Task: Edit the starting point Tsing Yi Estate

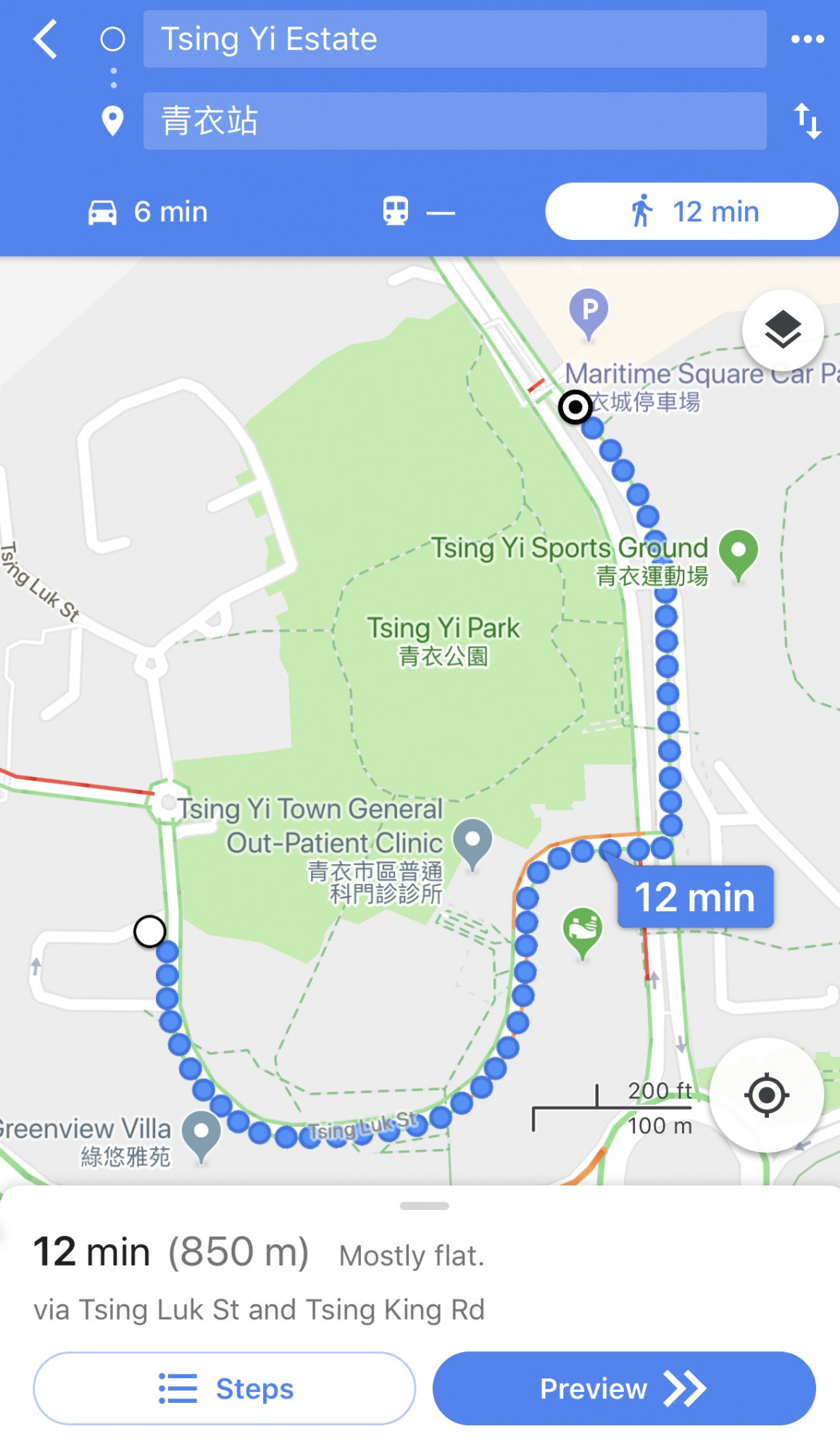Action: click(454, 39)
